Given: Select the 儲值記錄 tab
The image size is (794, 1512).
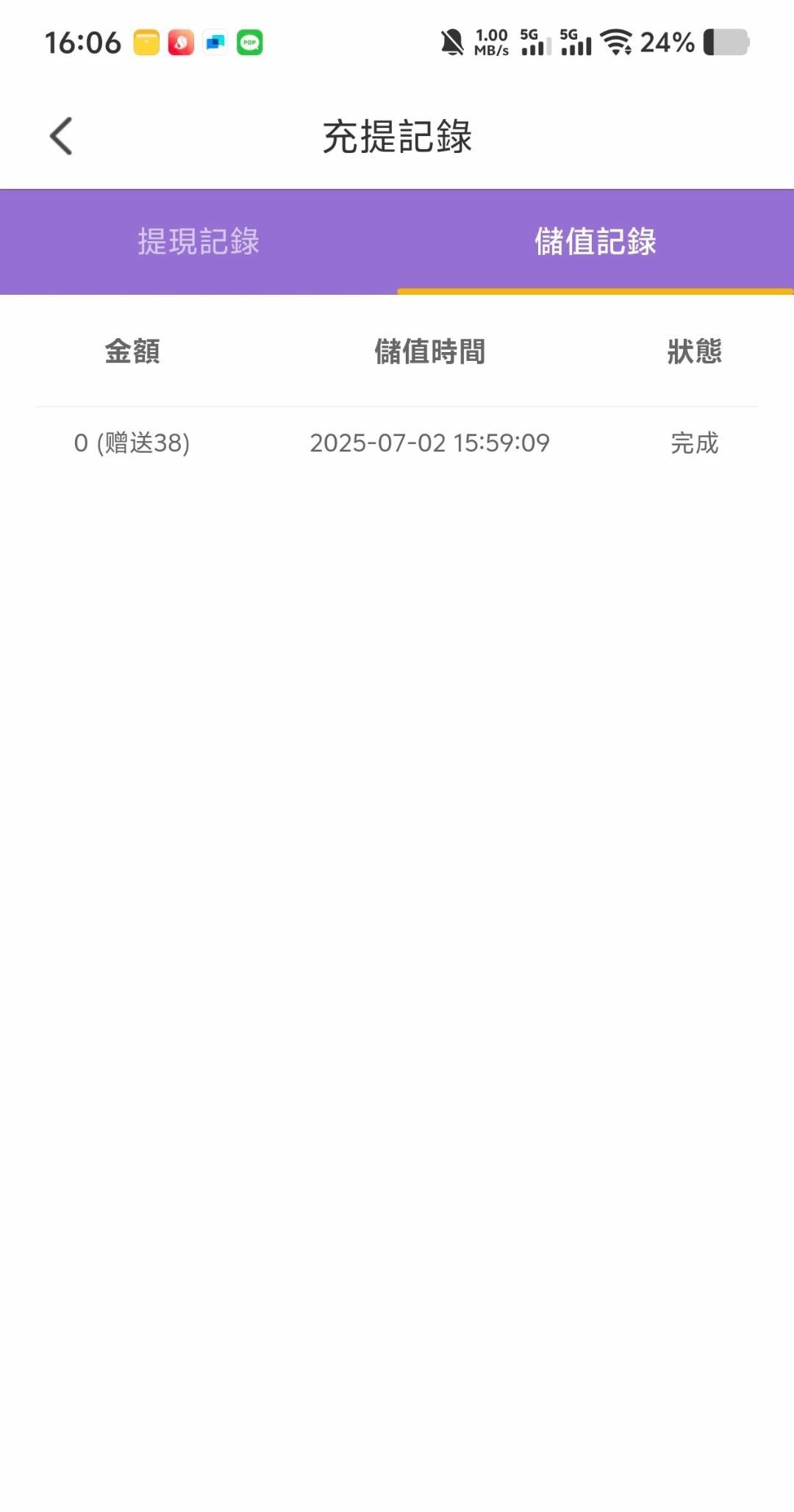Looking at the screenshot, I should 595,242.
